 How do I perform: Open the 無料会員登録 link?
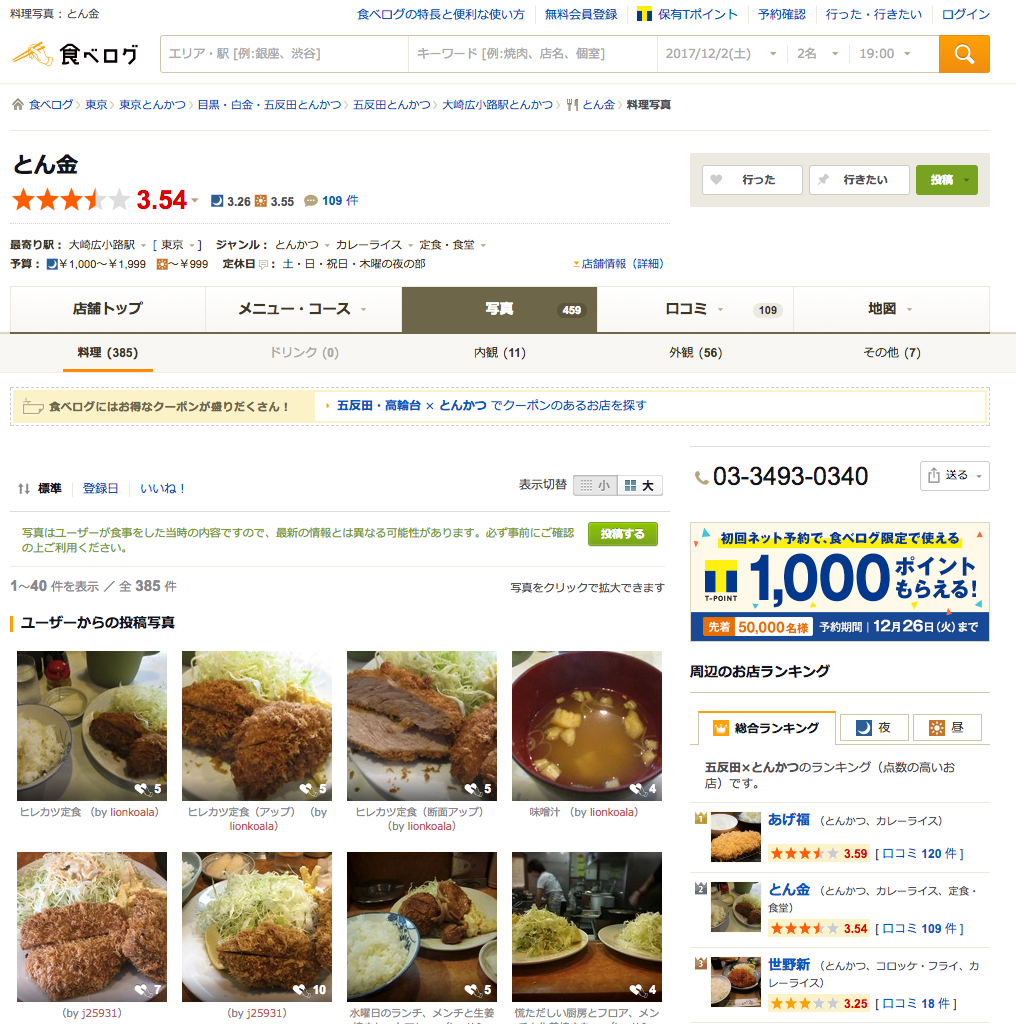pos(581,15)
